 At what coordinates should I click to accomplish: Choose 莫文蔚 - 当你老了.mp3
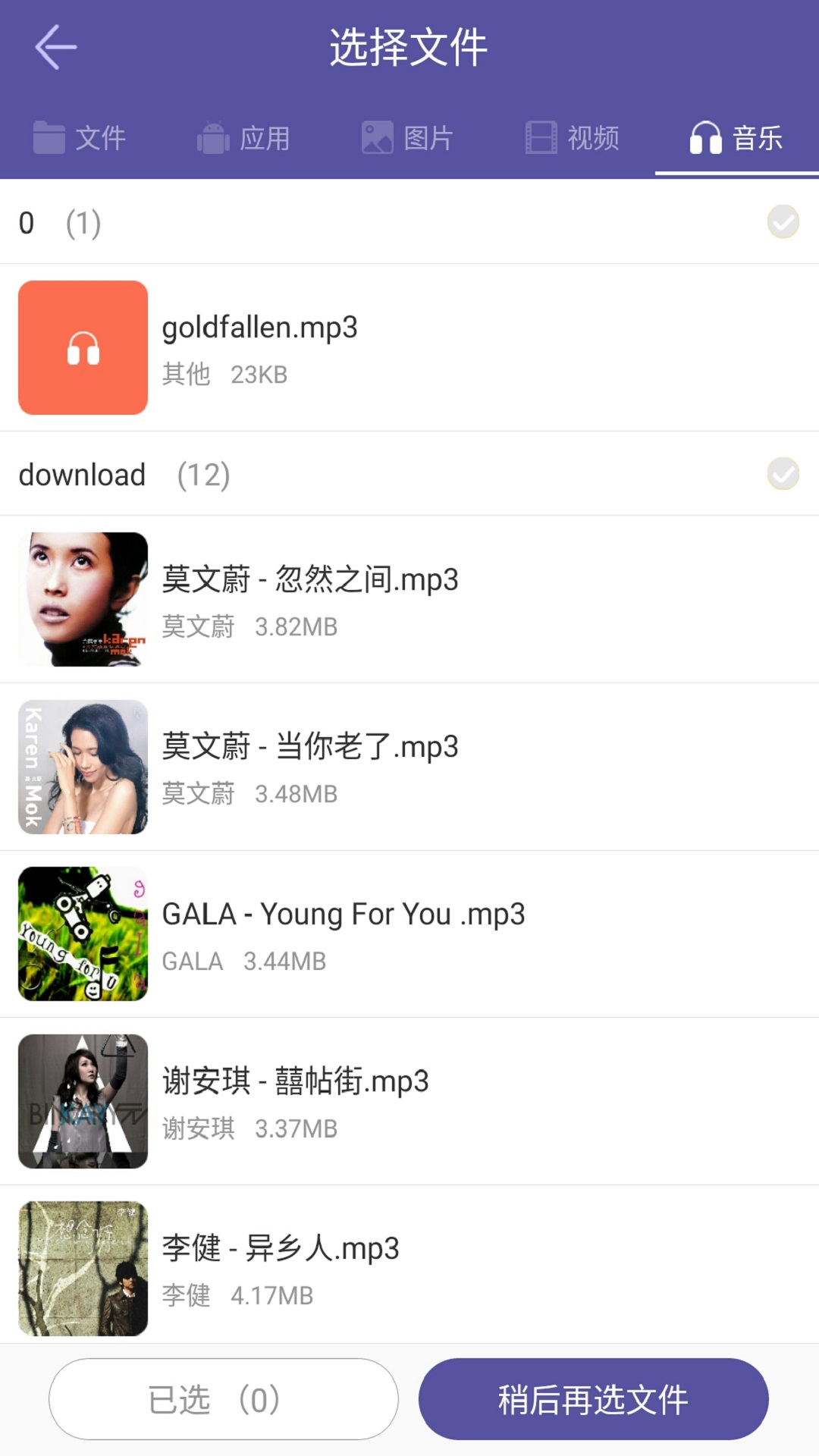(x=409, y=767)
